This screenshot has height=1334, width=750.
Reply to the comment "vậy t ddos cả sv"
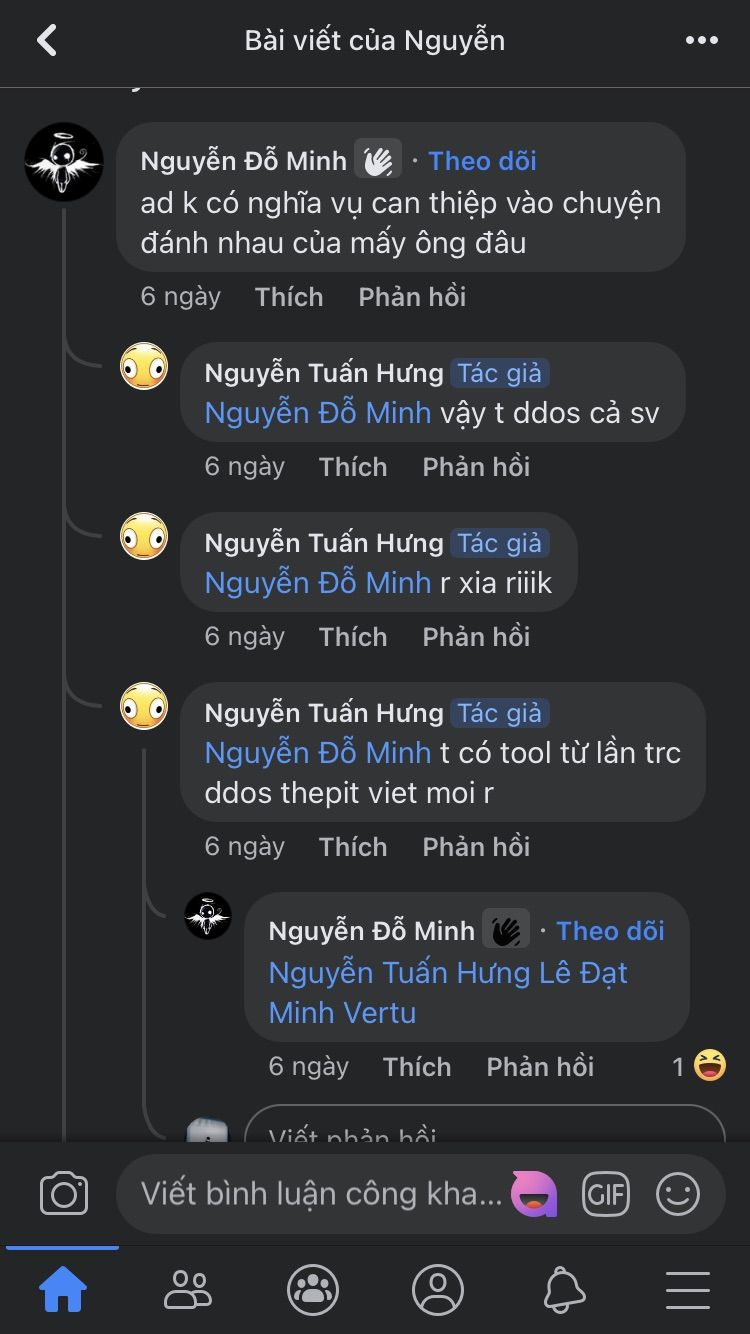[476, 467]
